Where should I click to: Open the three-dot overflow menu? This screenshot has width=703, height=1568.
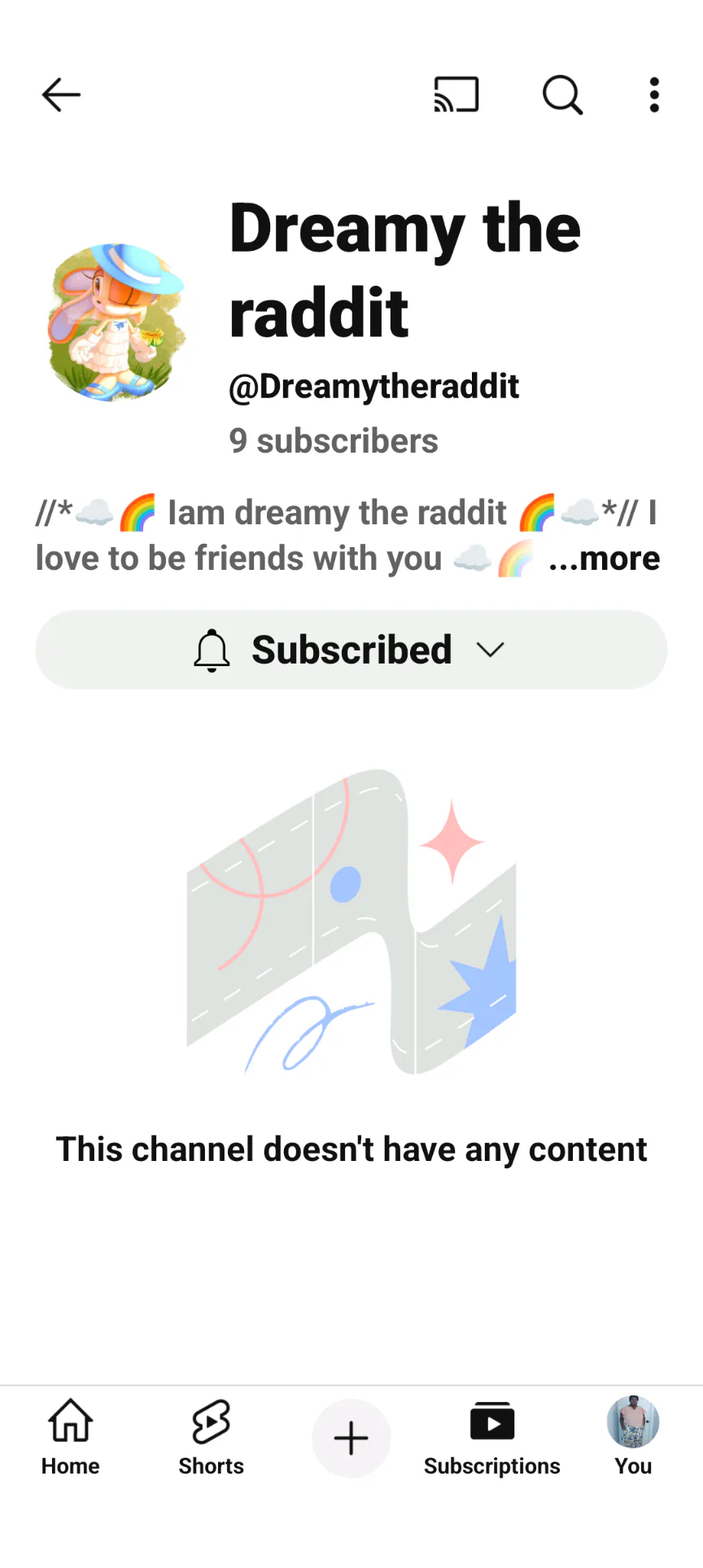(654, 94)
